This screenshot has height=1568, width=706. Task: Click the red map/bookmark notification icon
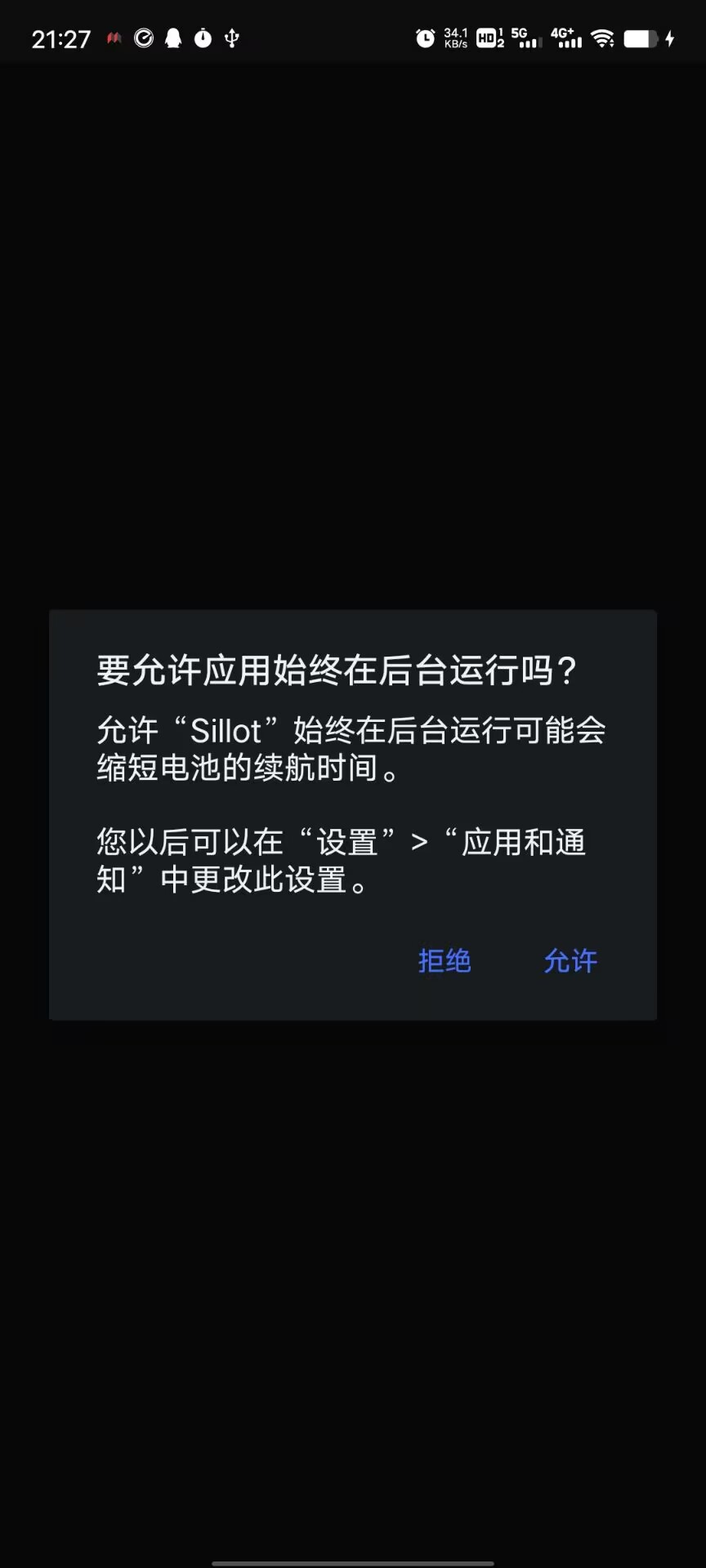[114, 38]
